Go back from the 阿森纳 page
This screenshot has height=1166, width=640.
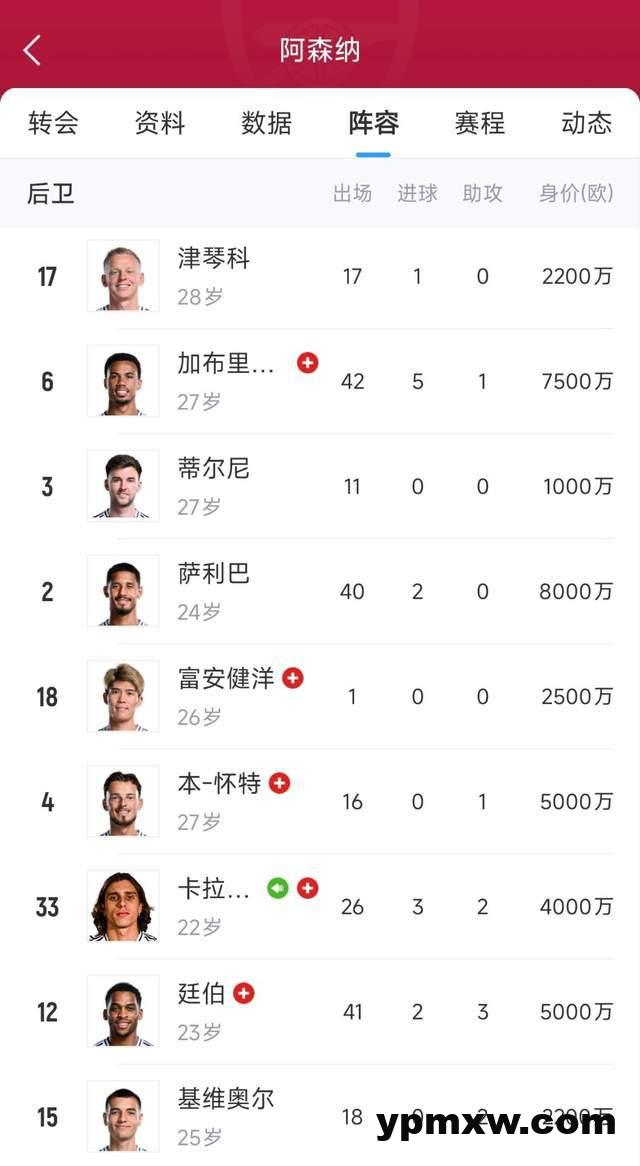click(32, 51)
